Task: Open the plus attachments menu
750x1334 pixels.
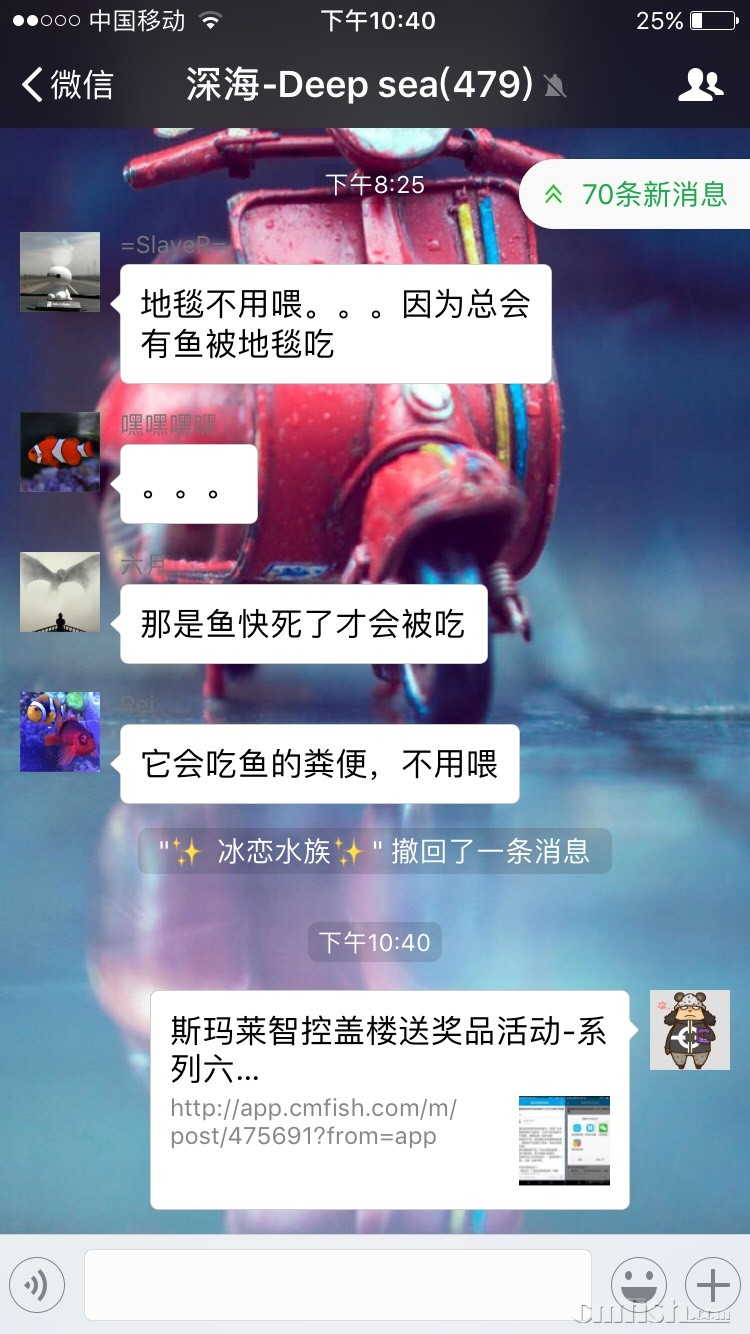Action: 712,1284
